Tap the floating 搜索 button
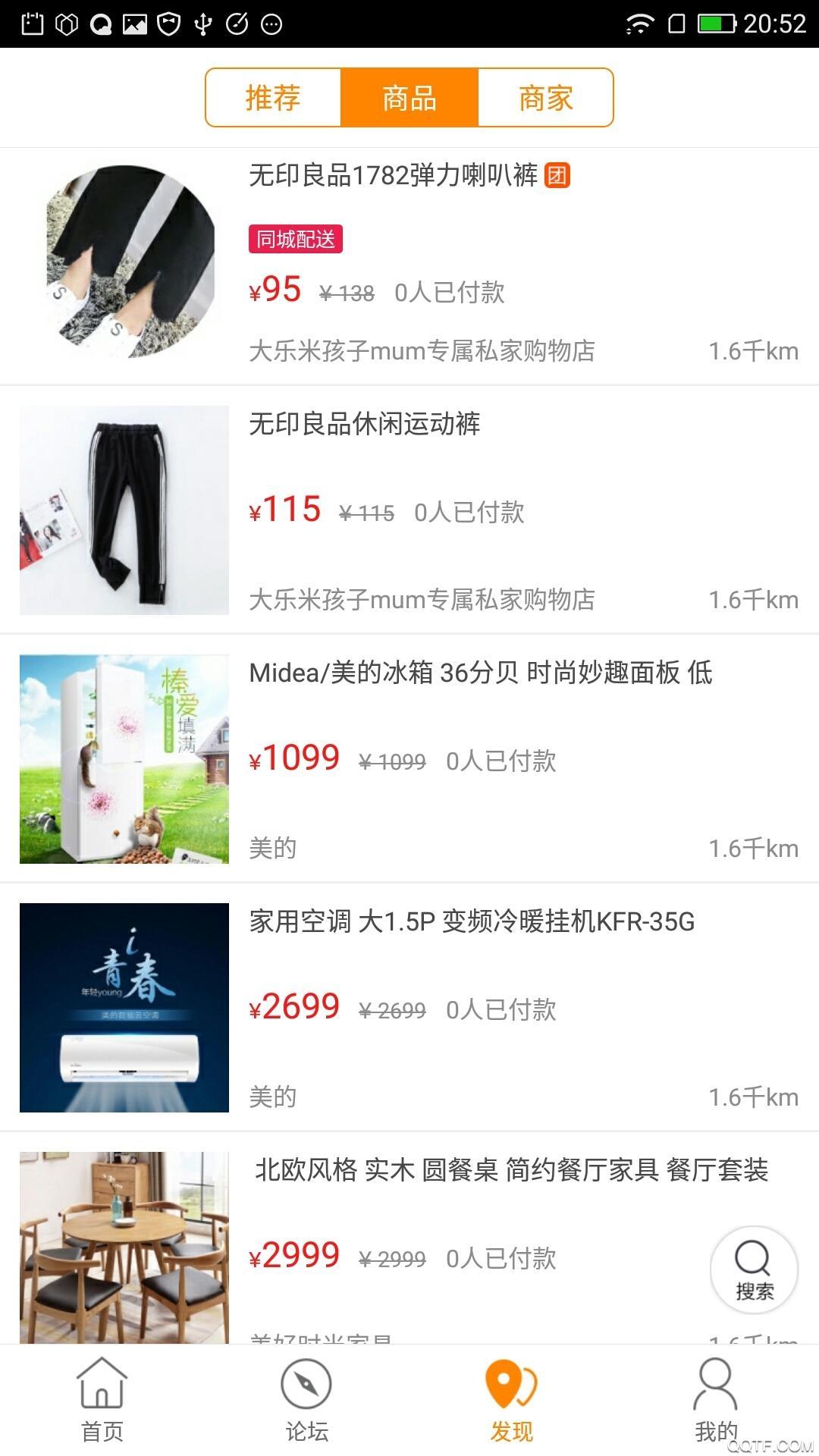The width and height of the screenshot is (819, 1456). tap(754, 1269)
